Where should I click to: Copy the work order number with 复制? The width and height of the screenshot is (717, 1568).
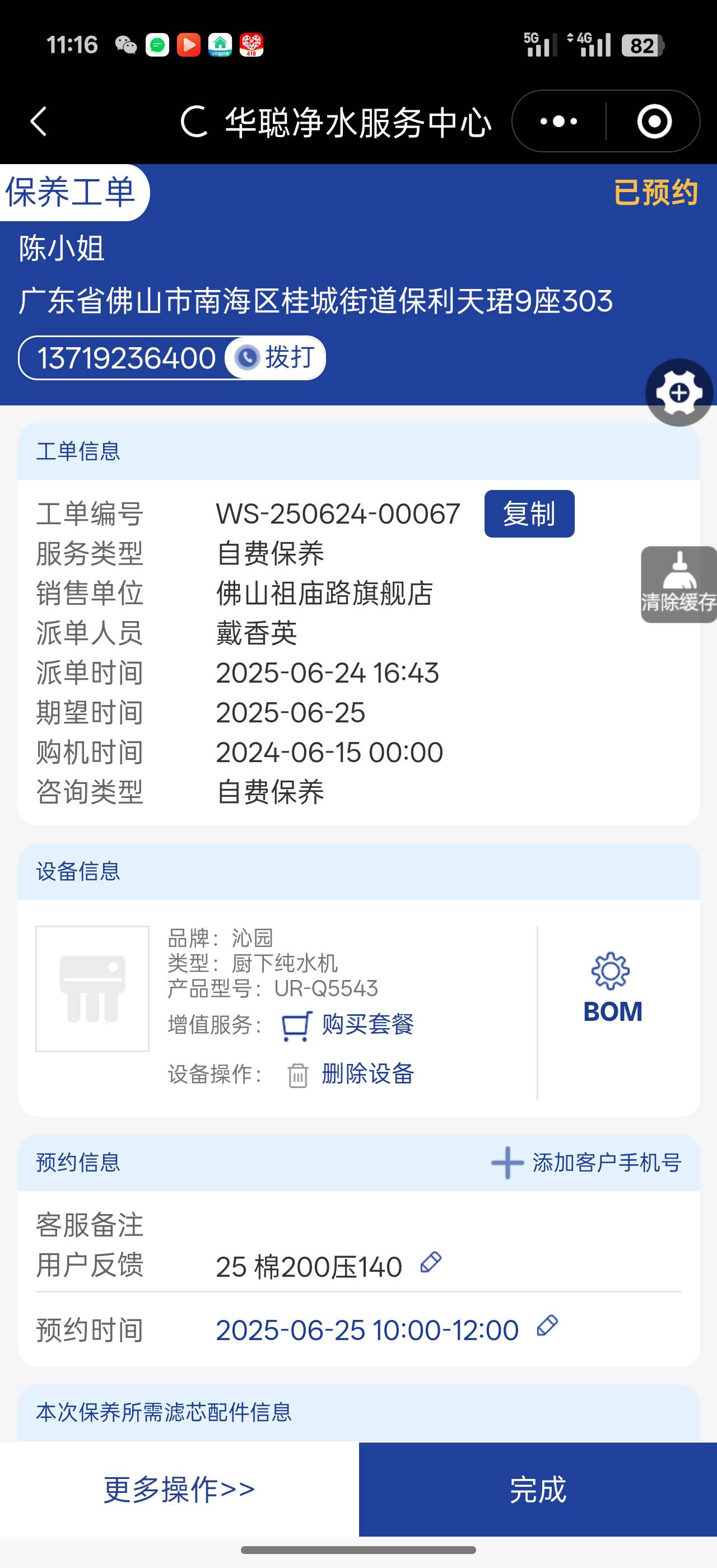[529, 514]
